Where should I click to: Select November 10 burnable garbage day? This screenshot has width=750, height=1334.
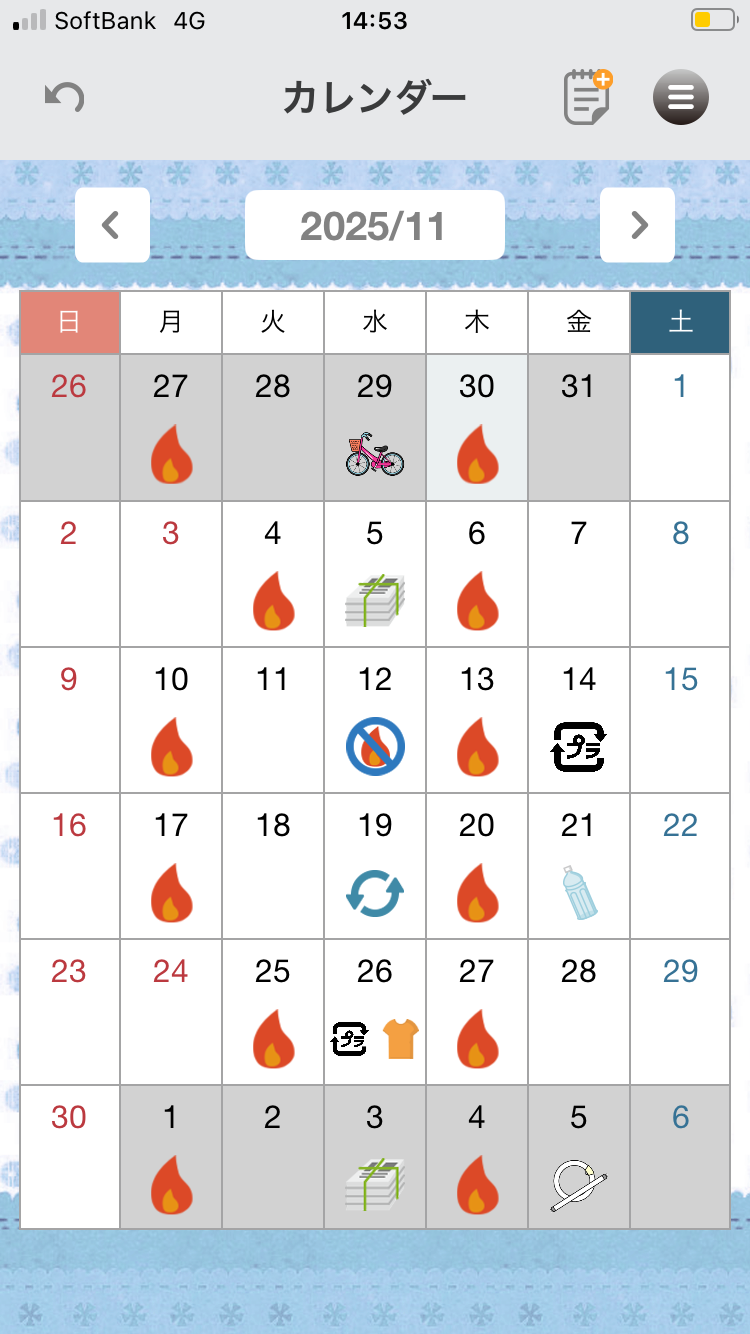(x=171, y=720)
